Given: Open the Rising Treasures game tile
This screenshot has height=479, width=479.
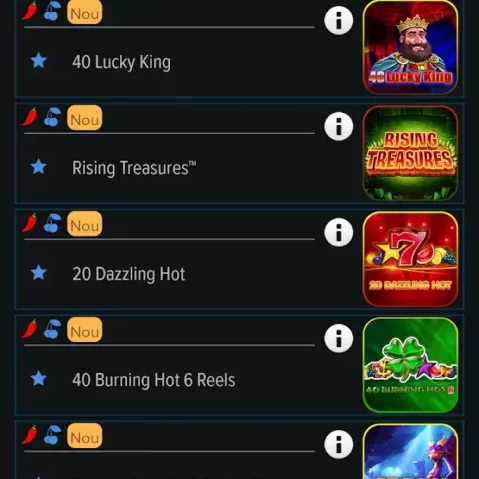Looking at the screenshot, I should point(410,153).
